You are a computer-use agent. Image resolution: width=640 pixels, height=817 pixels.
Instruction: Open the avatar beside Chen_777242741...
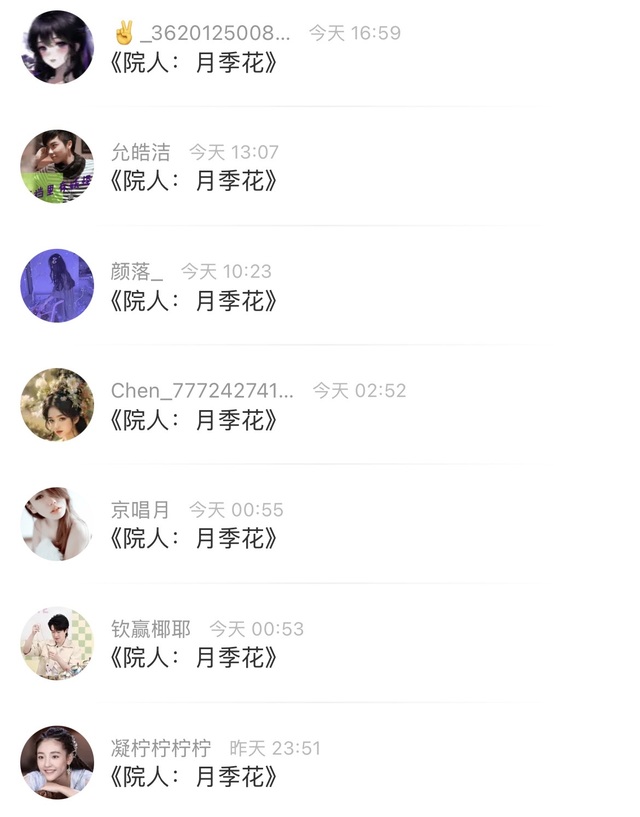tap(57, 404)
